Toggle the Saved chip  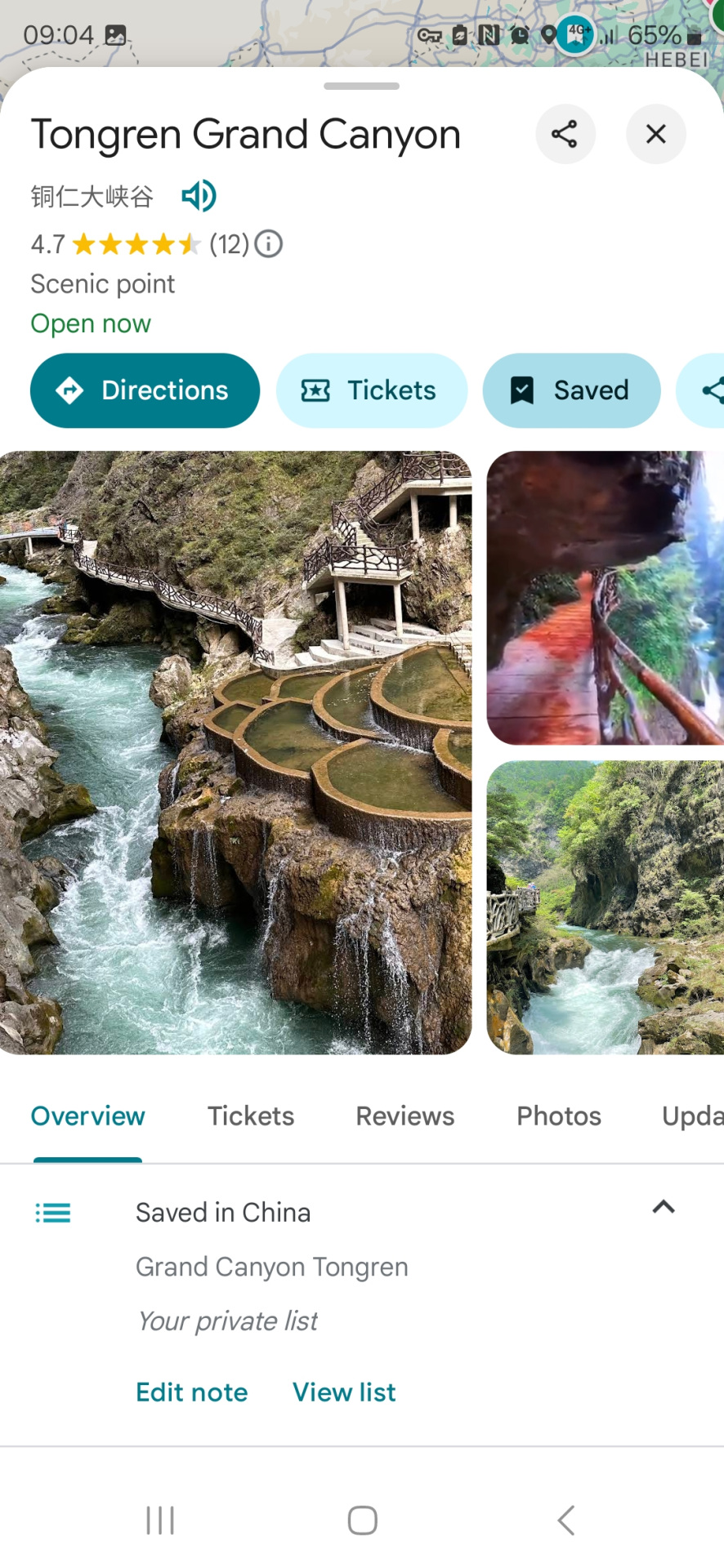(x=571, y=390)
